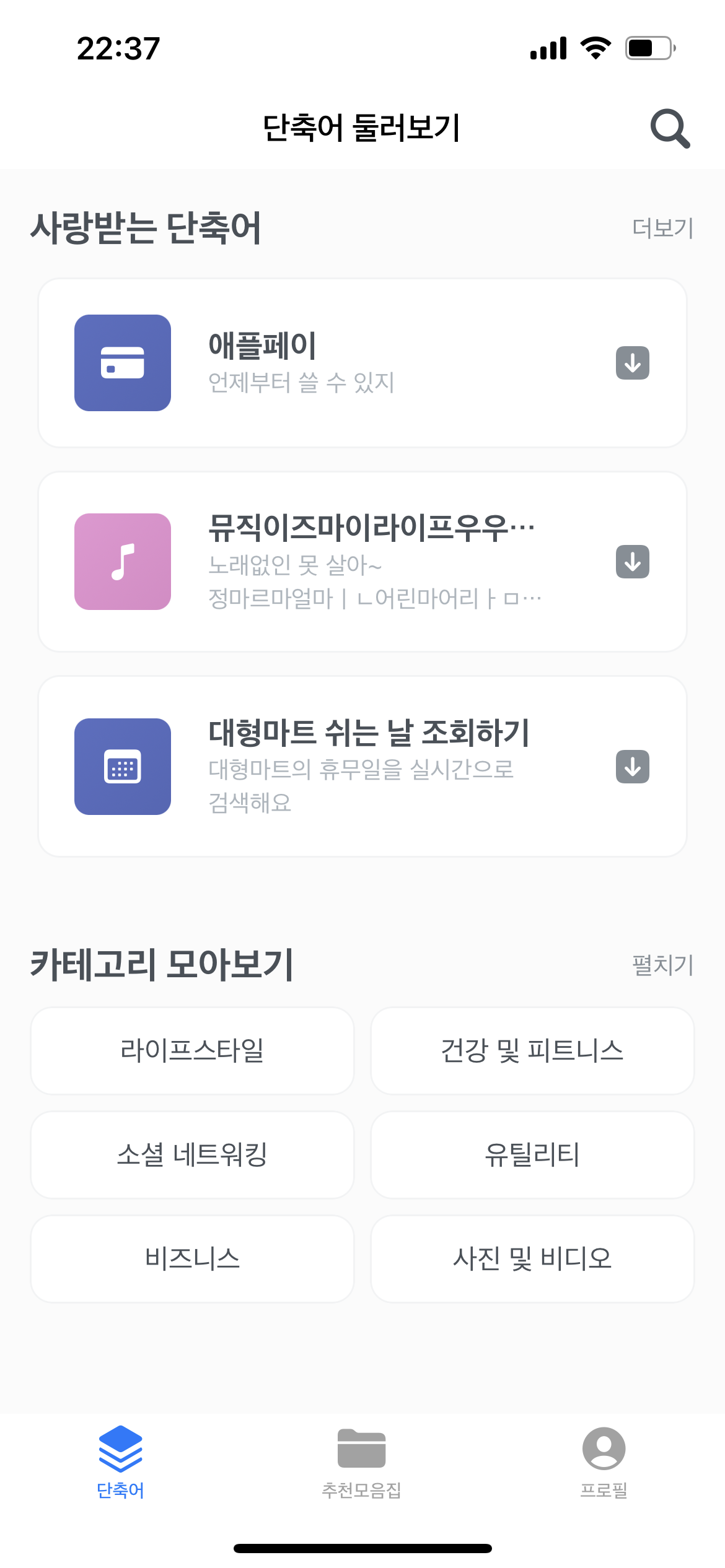This screenshot has width=725, height=1568.
Task: Tap 더보기 next to 사랑받는 단축어
Action: 662,229
